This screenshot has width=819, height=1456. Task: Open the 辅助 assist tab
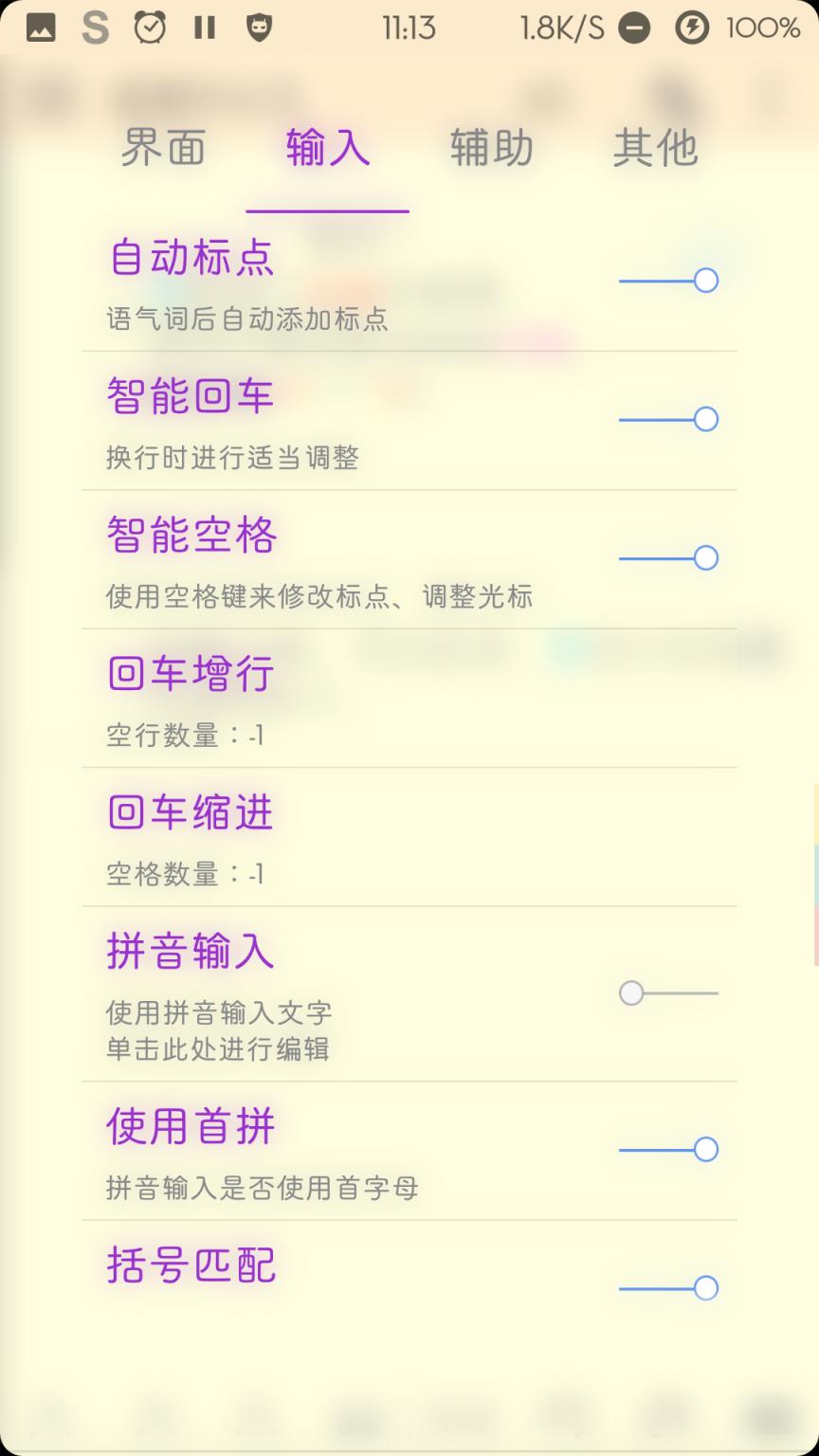(492, 149)
